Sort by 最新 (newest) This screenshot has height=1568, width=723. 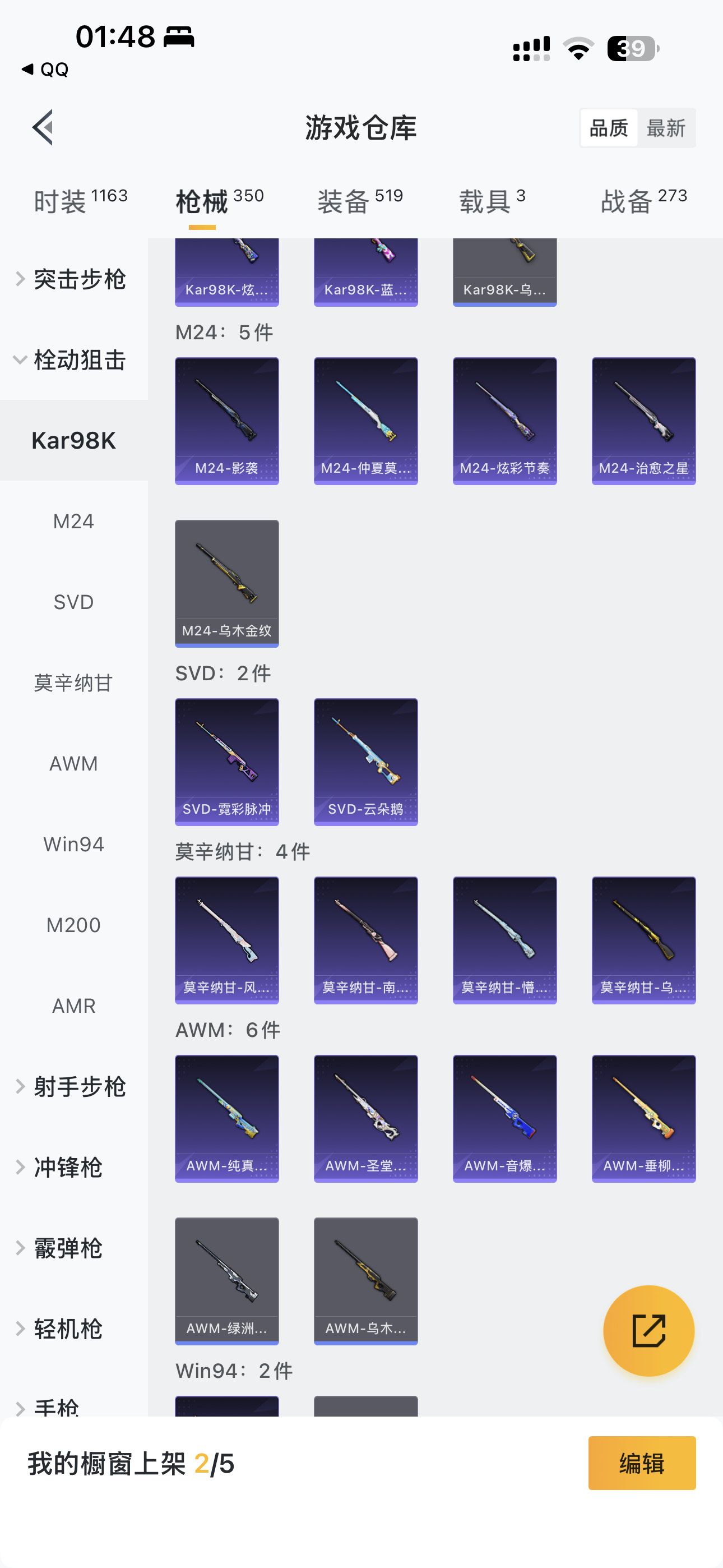666,128
